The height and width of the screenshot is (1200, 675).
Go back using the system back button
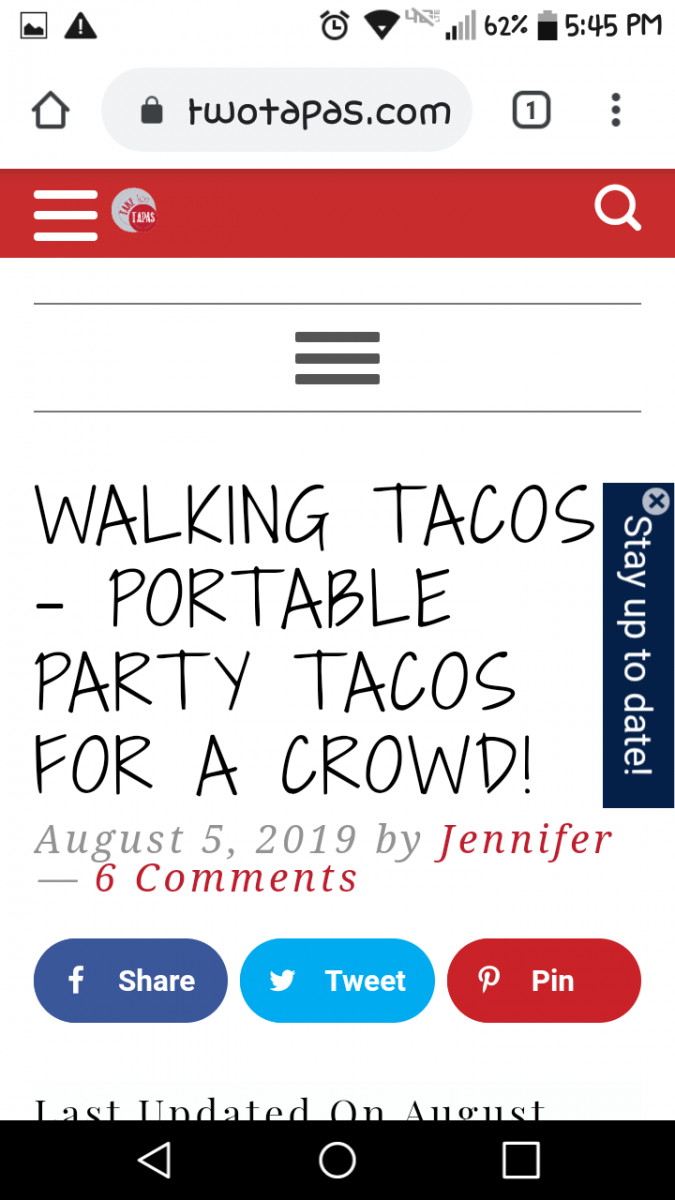[x=153, y=1160]
